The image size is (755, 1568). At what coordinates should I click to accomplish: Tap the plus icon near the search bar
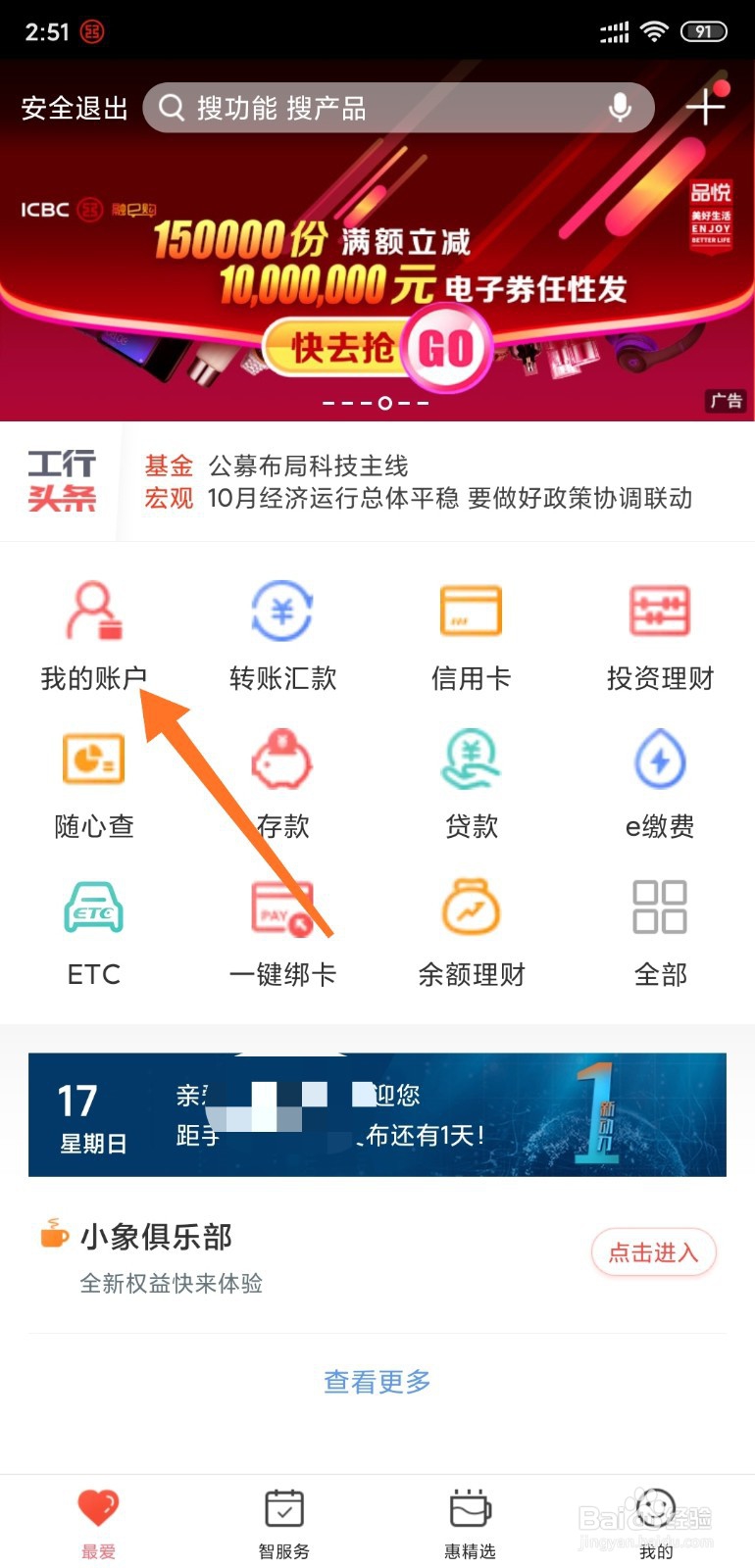point(706,108)
